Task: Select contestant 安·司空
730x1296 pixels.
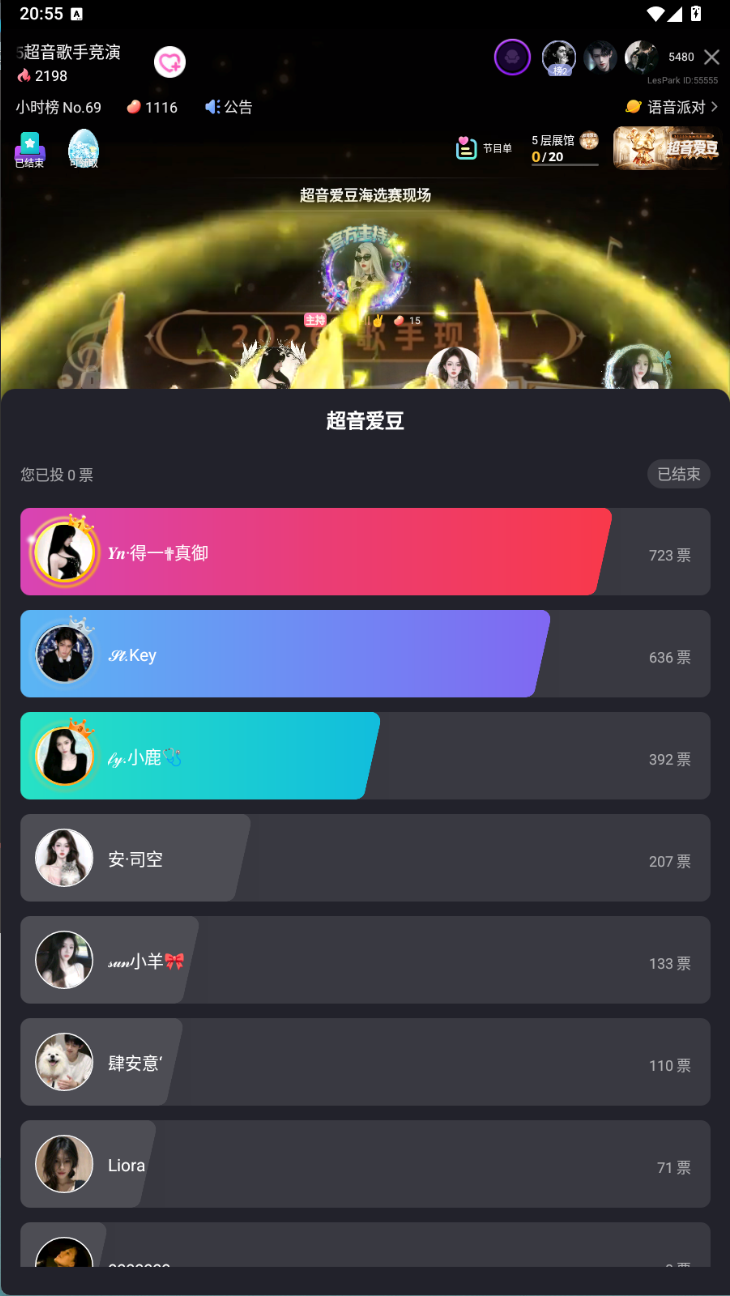Action: click(365, 858)
